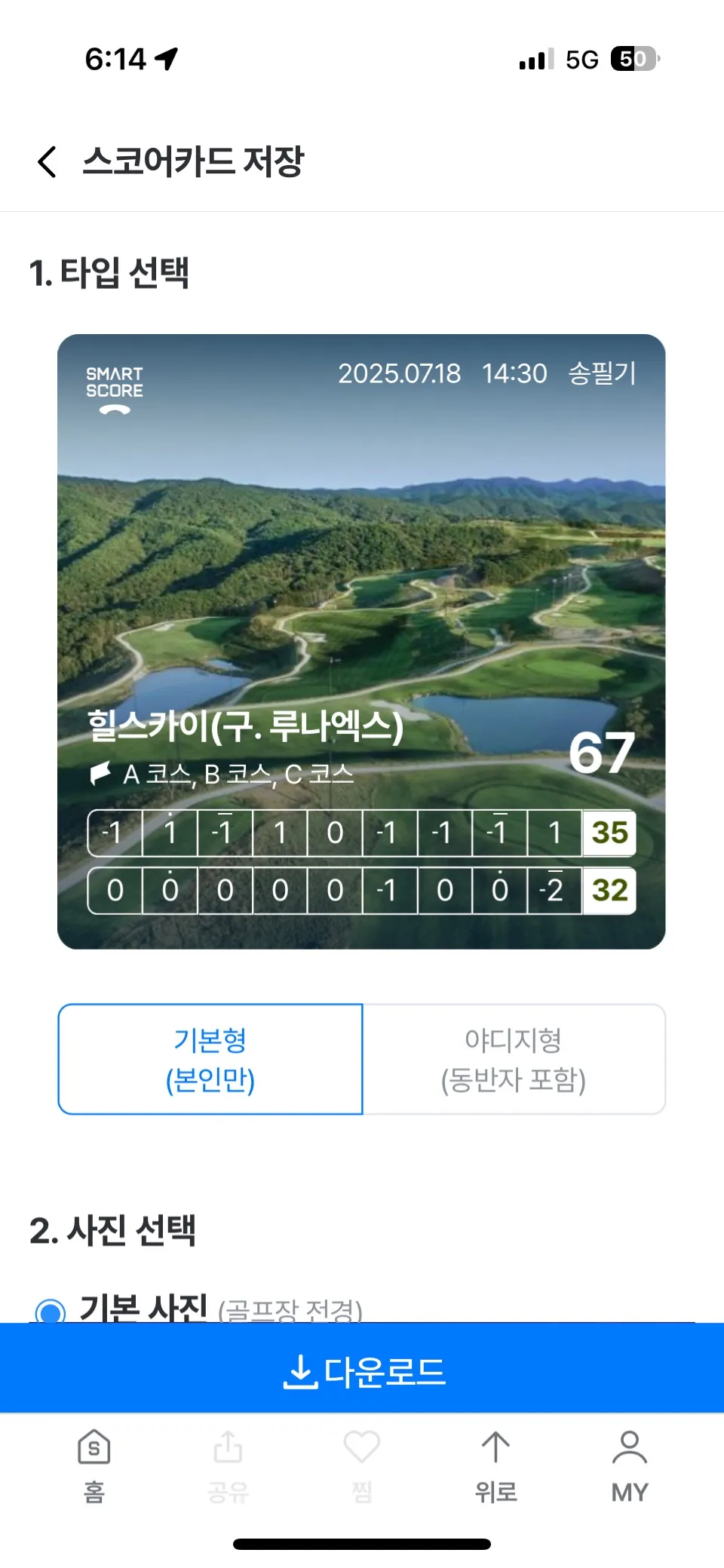Tap the front-nine subtotal 35 cell
This screenshot has height=1568, width=724.
tap(609, 833)
